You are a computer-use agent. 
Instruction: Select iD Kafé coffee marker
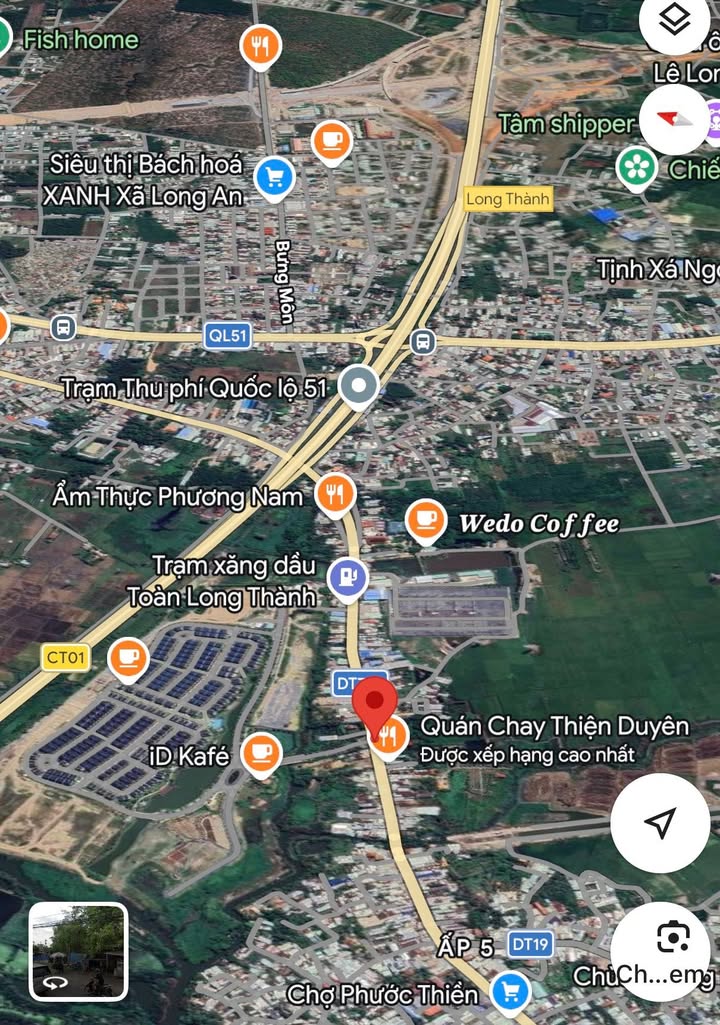tap(261, 751)
